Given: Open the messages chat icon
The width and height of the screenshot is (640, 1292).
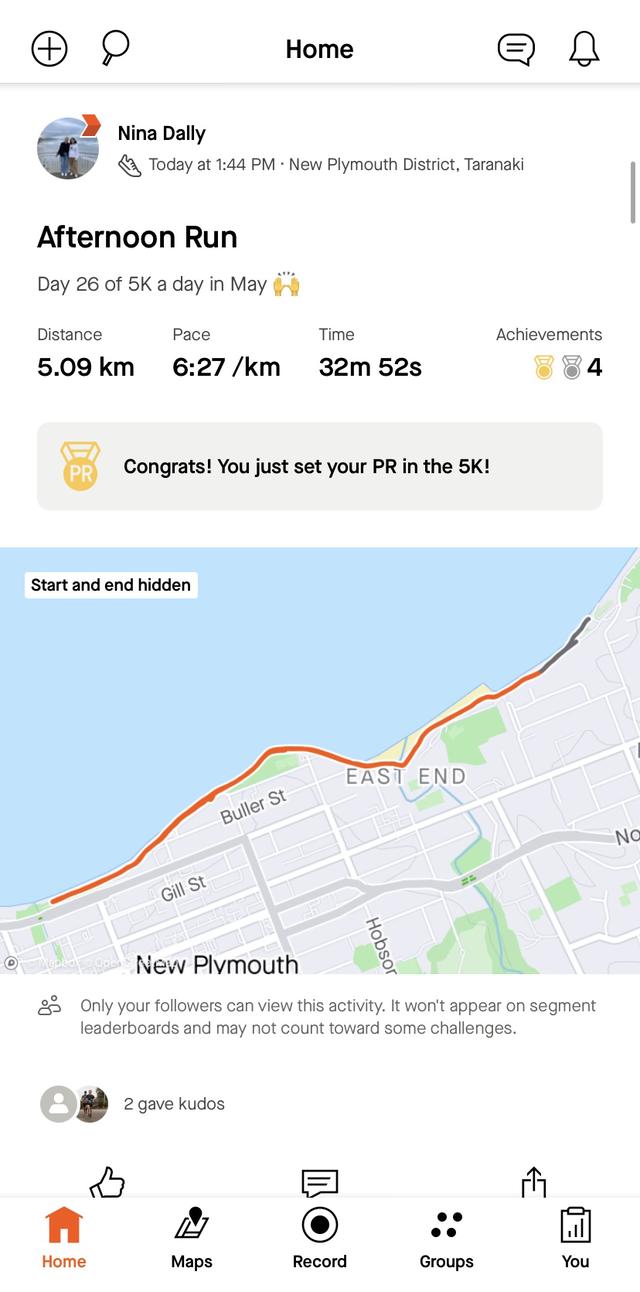Looking at the screenshot, I should (x=516, y=48).
